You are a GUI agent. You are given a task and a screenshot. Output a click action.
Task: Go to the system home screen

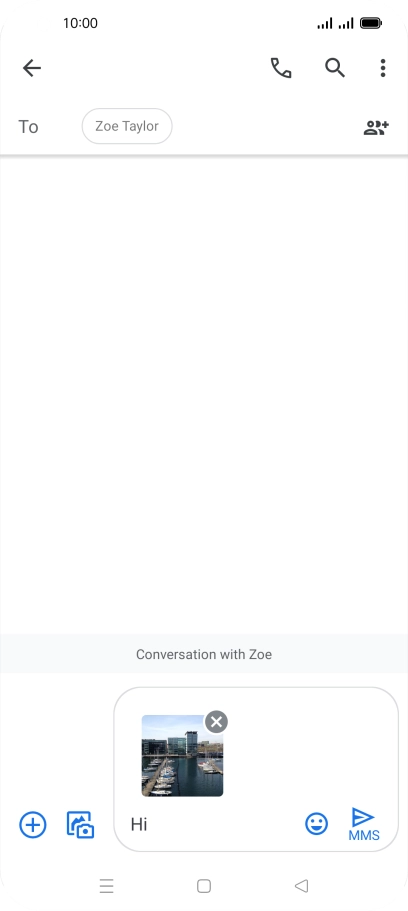(203, 885)
